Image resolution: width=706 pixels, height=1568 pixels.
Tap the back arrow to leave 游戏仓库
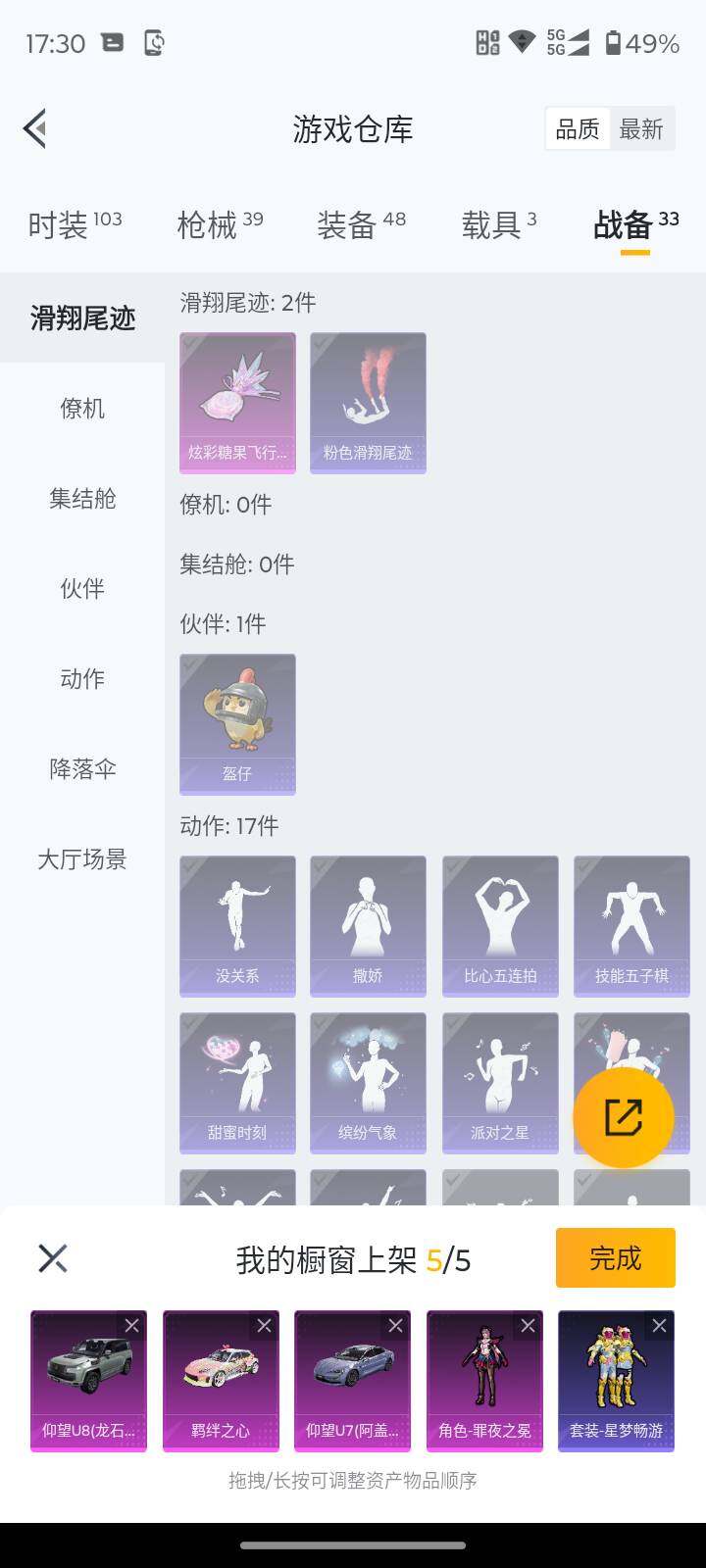[35, 127]
